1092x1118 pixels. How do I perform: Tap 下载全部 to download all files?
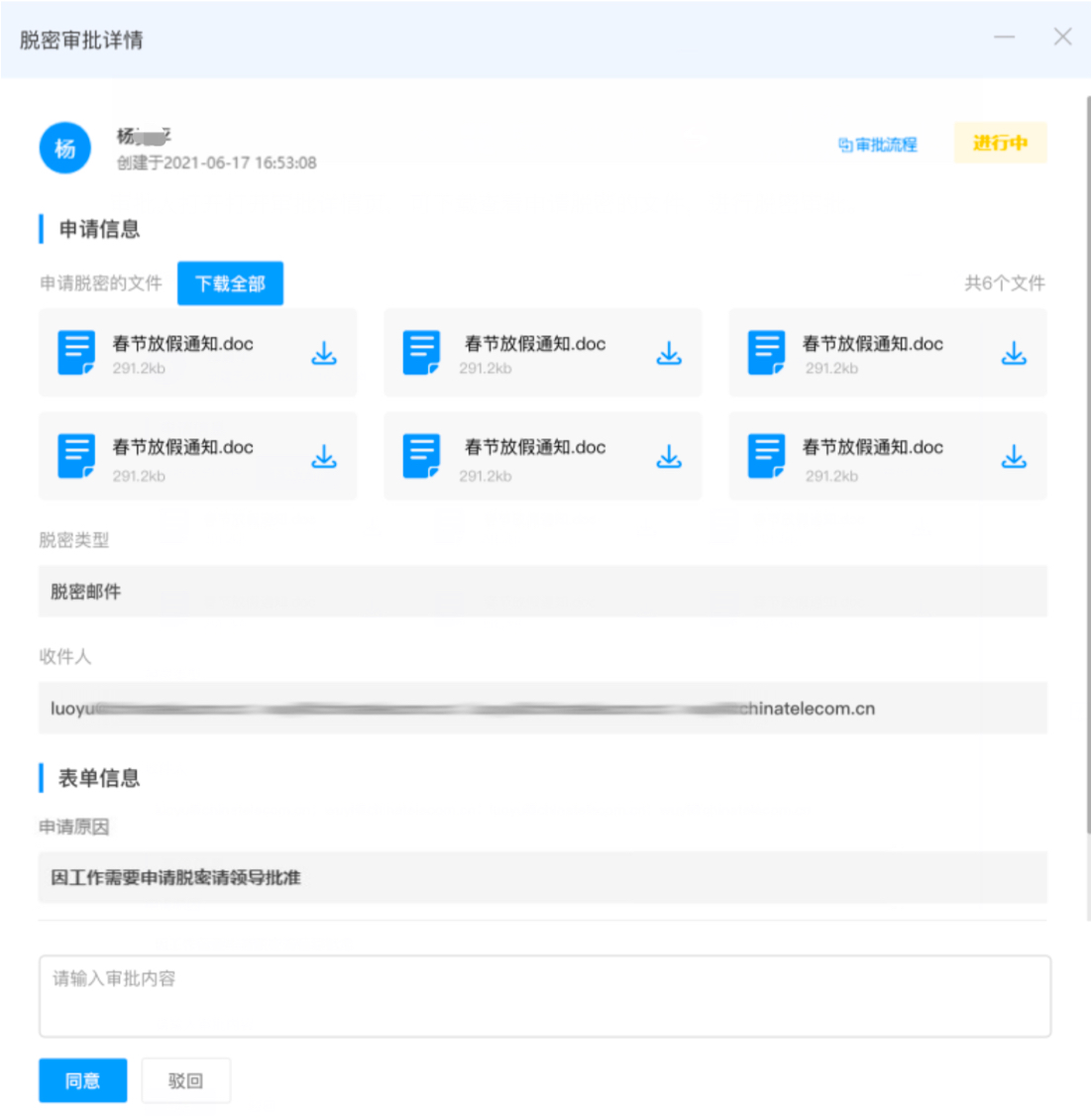(x=230, y=283)
